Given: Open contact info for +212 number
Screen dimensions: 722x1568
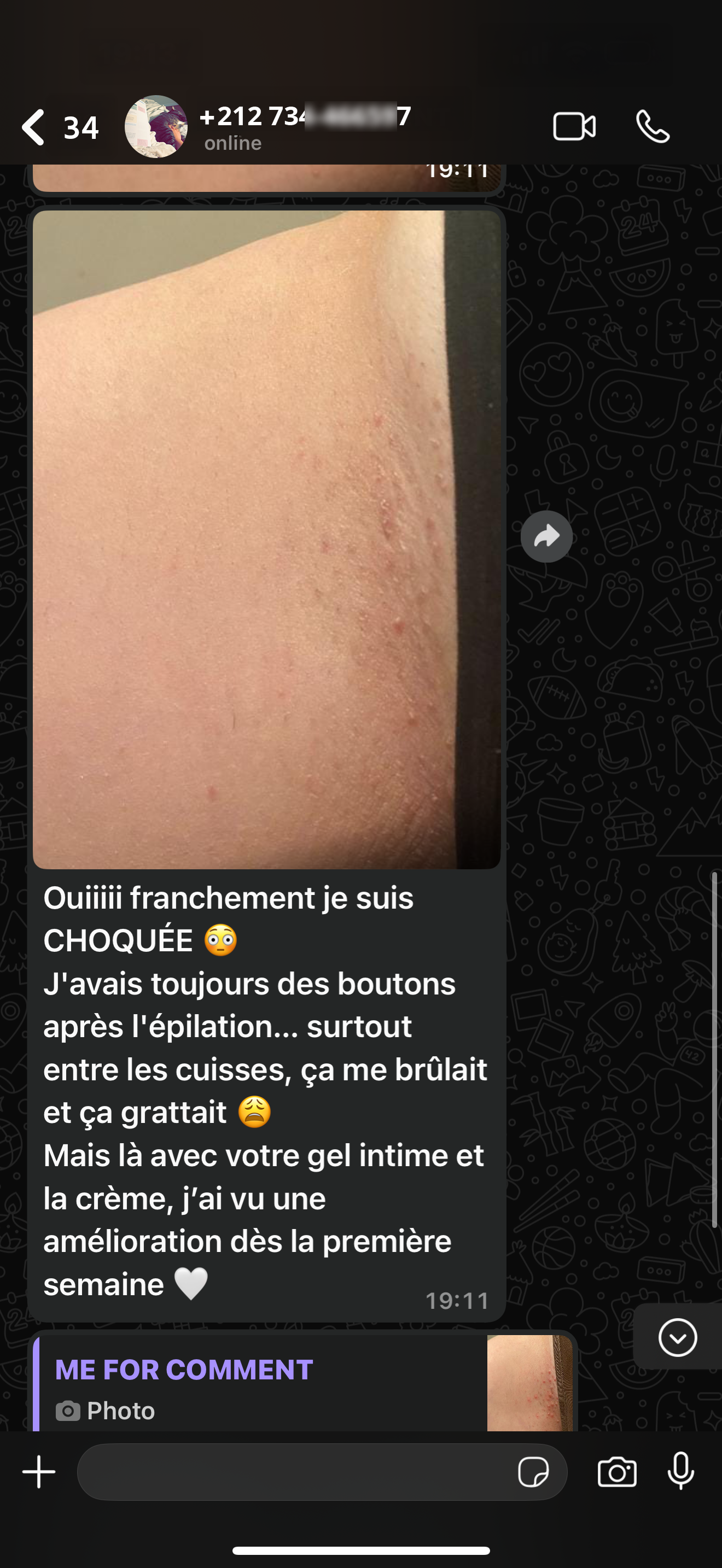Looking at the screenshot, I should [304, 127].
